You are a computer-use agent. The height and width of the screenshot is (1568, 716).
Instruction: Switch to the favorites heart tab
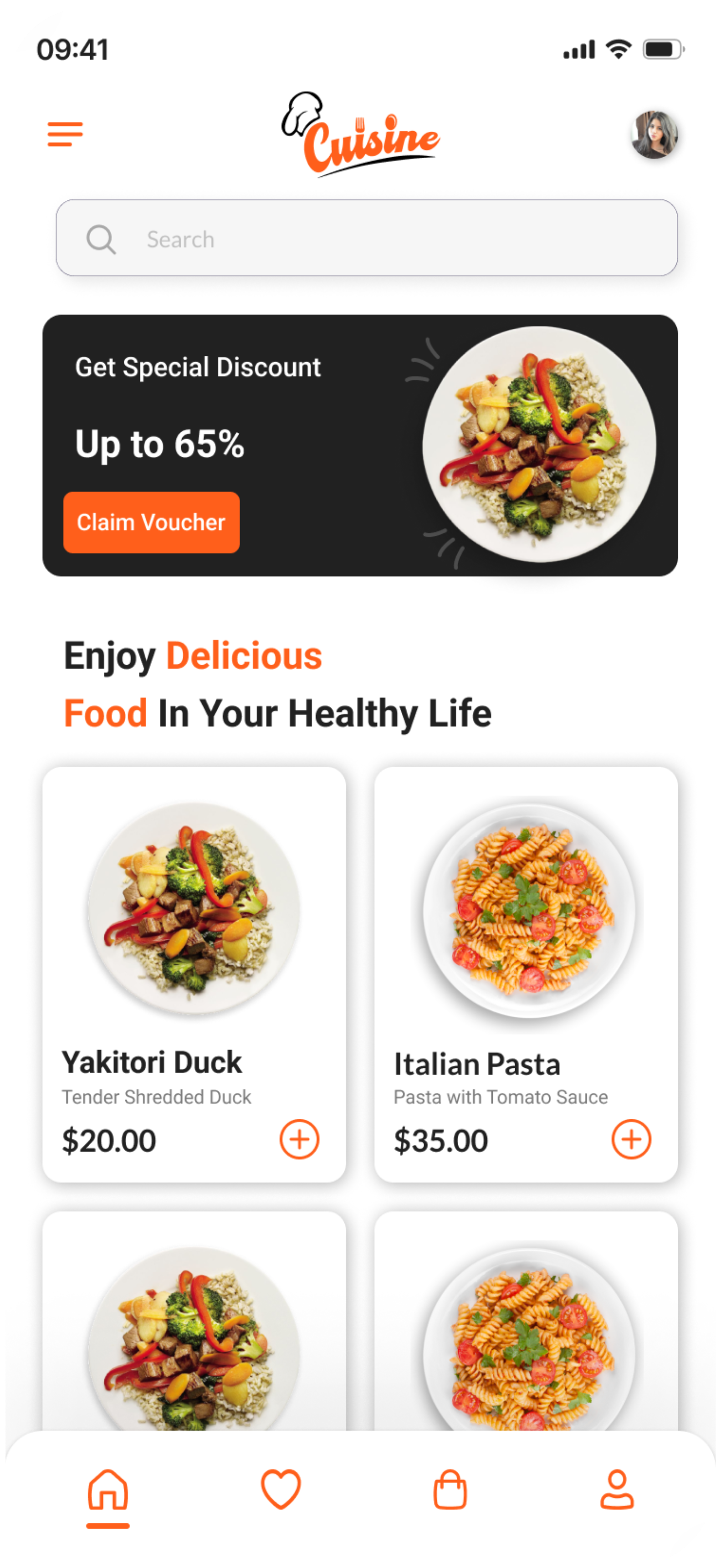(281, 1490)
